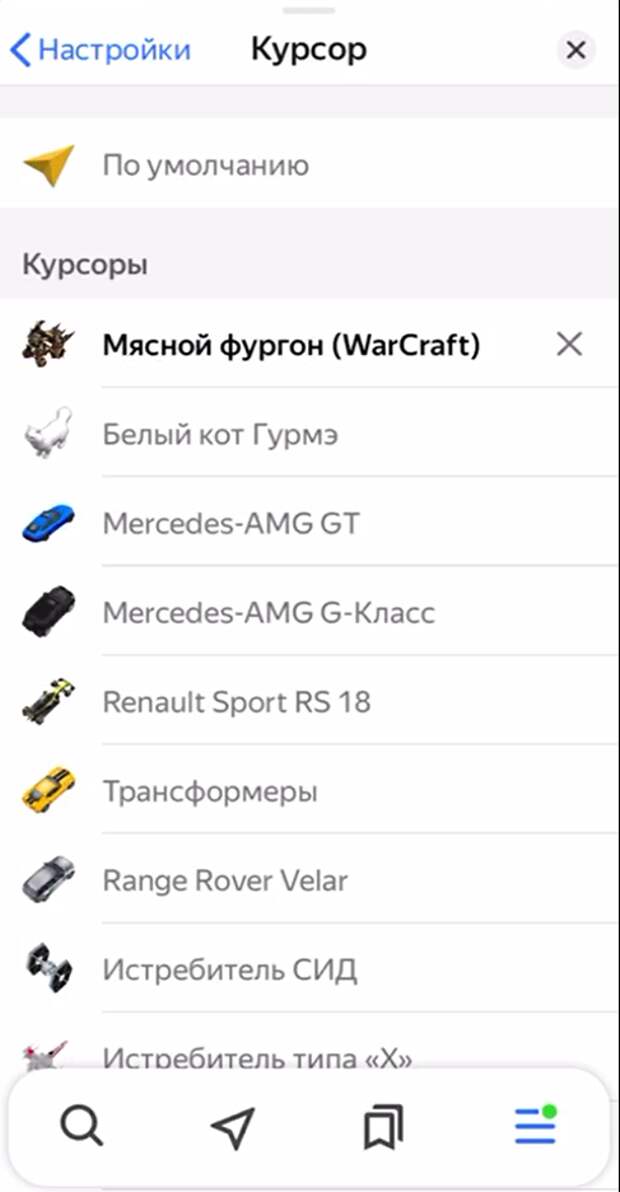Choose Истребитель СИД cursor
The image size is (620, 1192).
[230, 970]
